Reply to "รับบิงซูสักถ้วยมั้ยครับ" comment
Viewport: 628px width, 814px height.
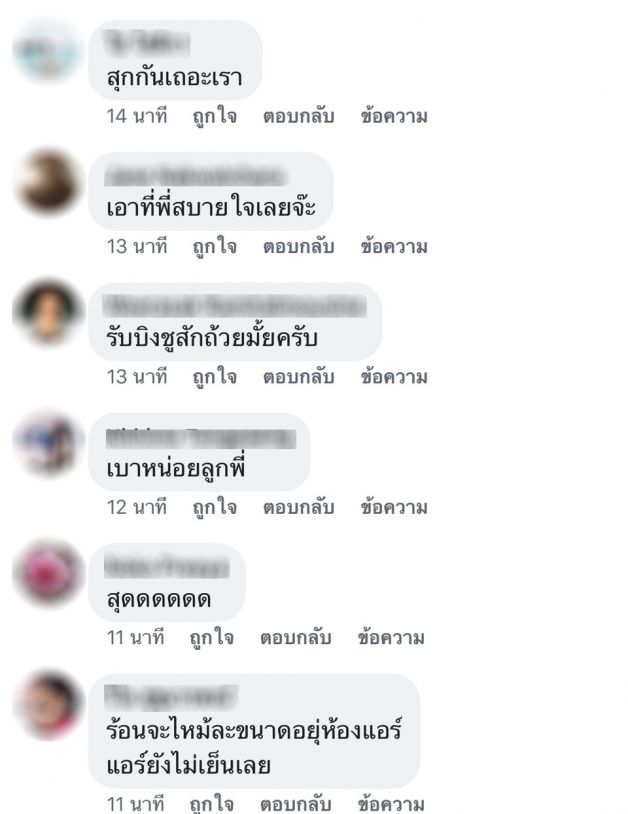coord(298,377)
